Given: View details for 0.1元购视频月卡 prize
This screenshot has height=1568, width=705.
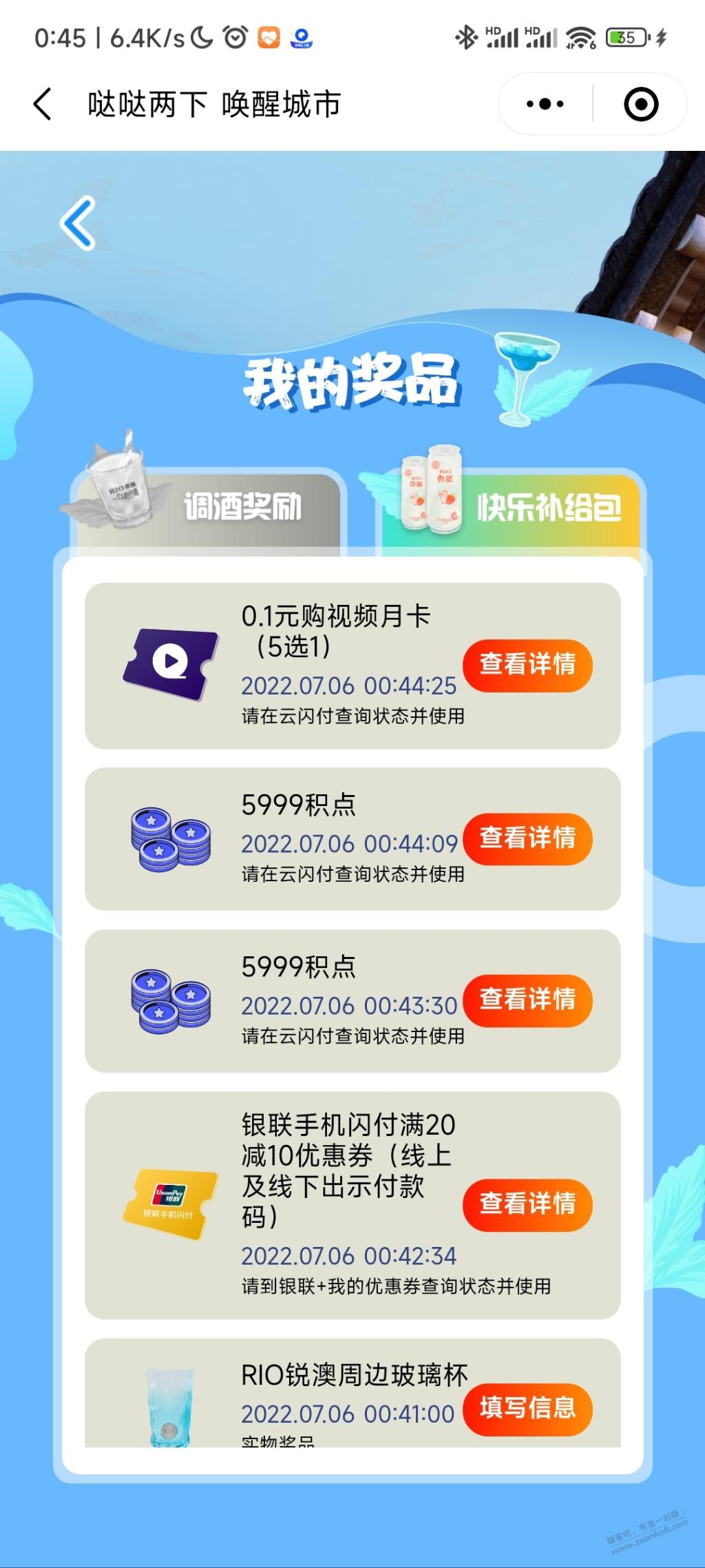Looking at the screenshot, I should (527, 665).
